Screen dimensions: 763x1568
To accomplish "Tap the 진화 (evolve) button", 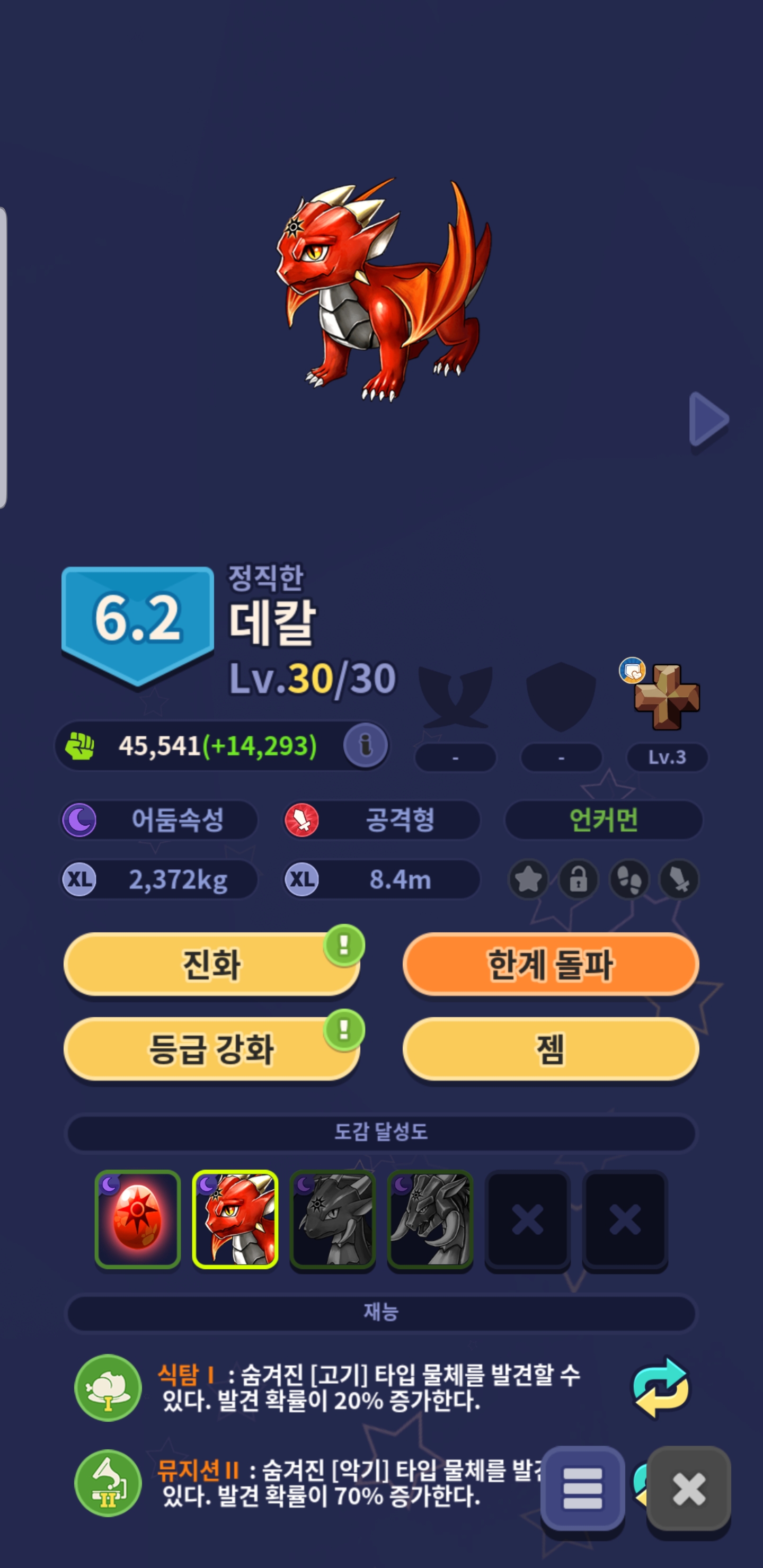I will tap(211, 964).
